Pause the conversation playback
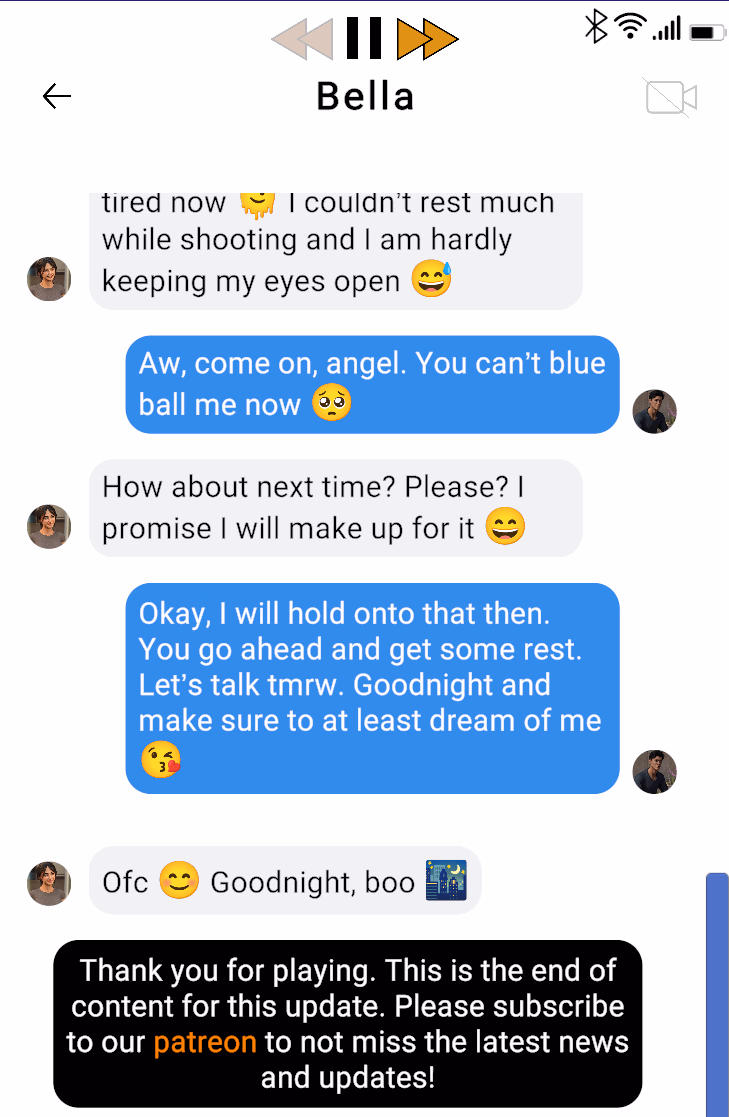Image resolution: width=729 pixels, height=1117 pixels. (x=364, y=39)
